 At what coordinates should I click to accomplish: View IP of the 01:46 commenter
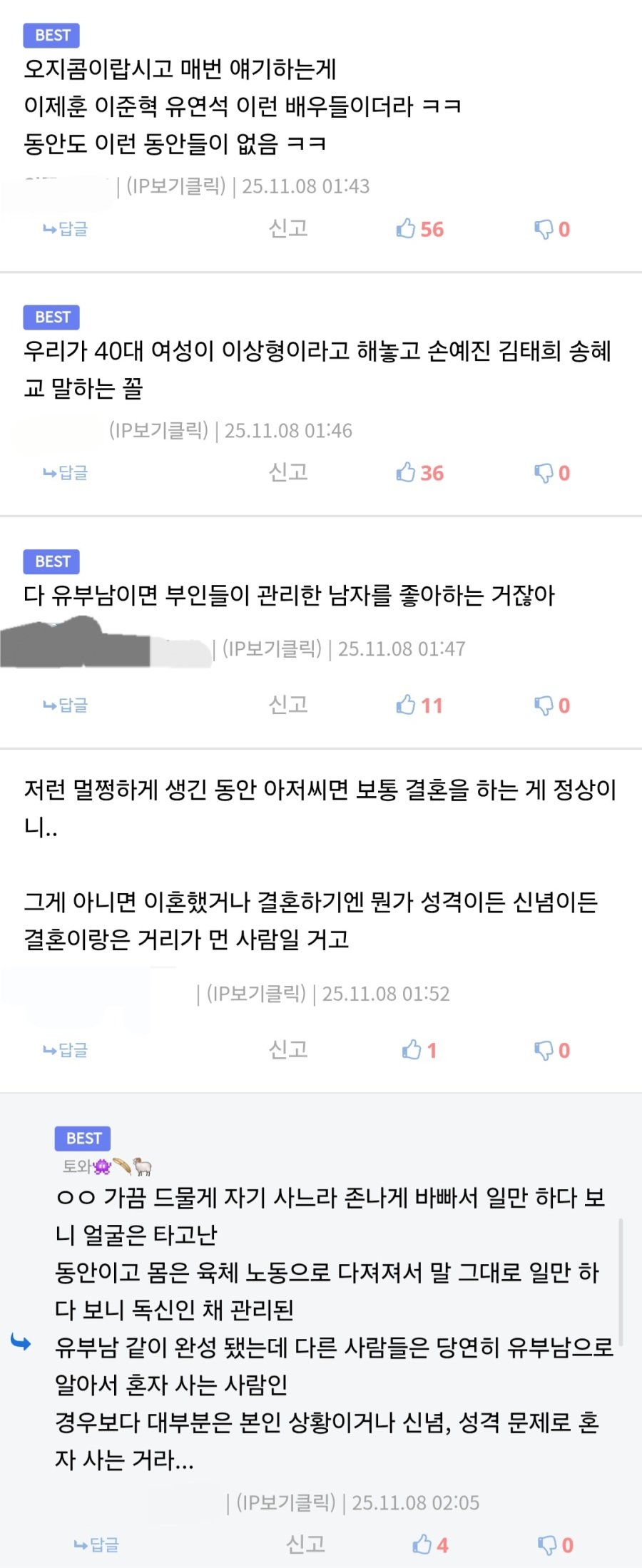(x=158, y=431)
